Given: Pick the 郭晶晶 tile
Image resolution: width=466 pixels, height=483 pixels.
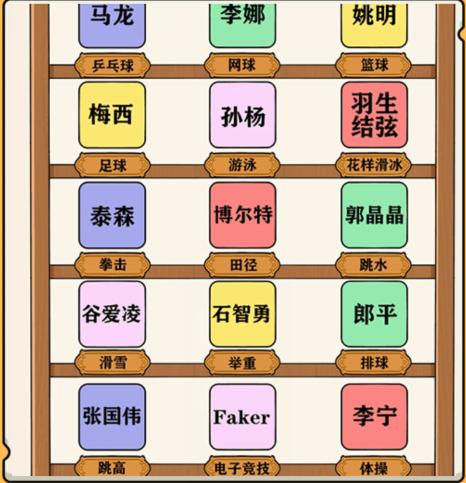Looking at the screenshot, I should click(374, 215).
